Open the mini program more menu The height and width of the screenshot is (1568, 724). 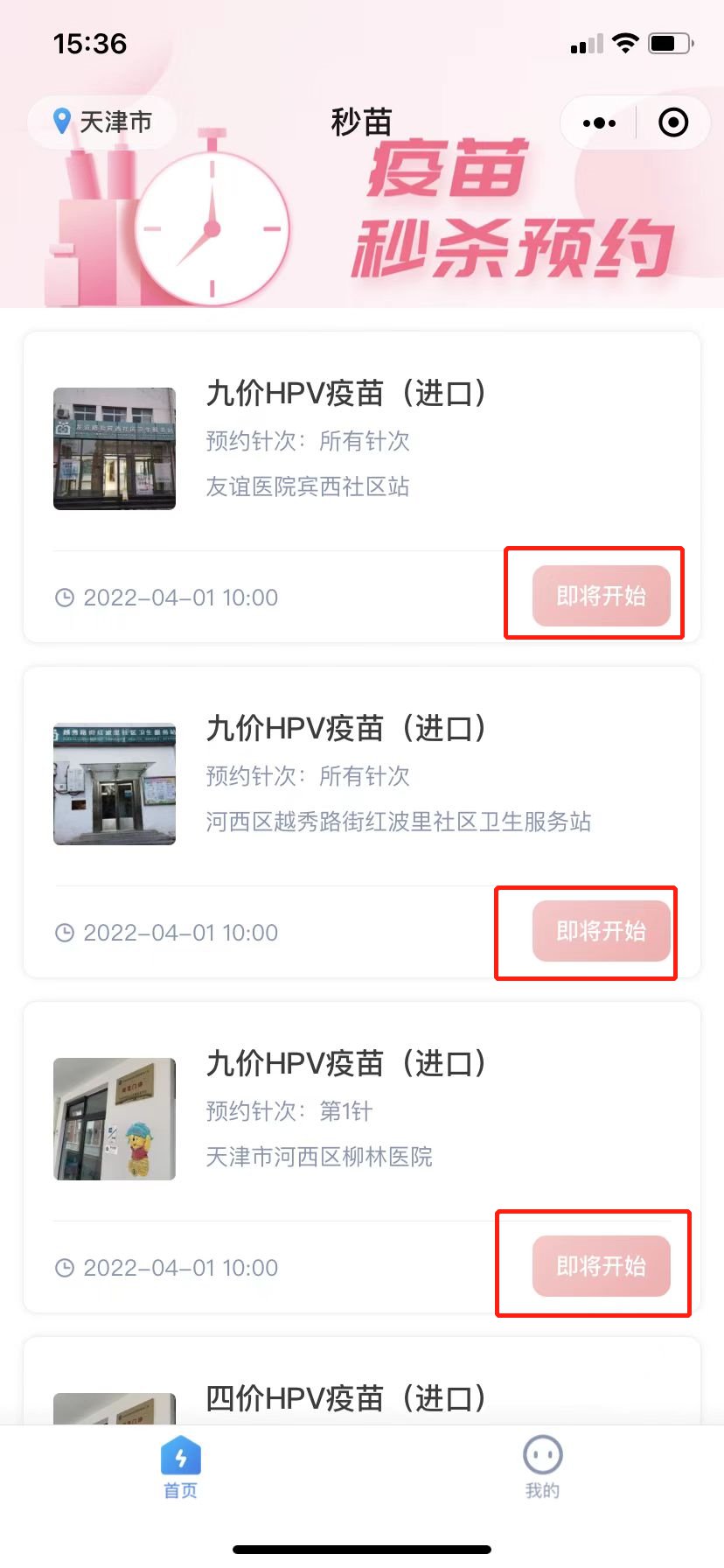coord(599,122)
